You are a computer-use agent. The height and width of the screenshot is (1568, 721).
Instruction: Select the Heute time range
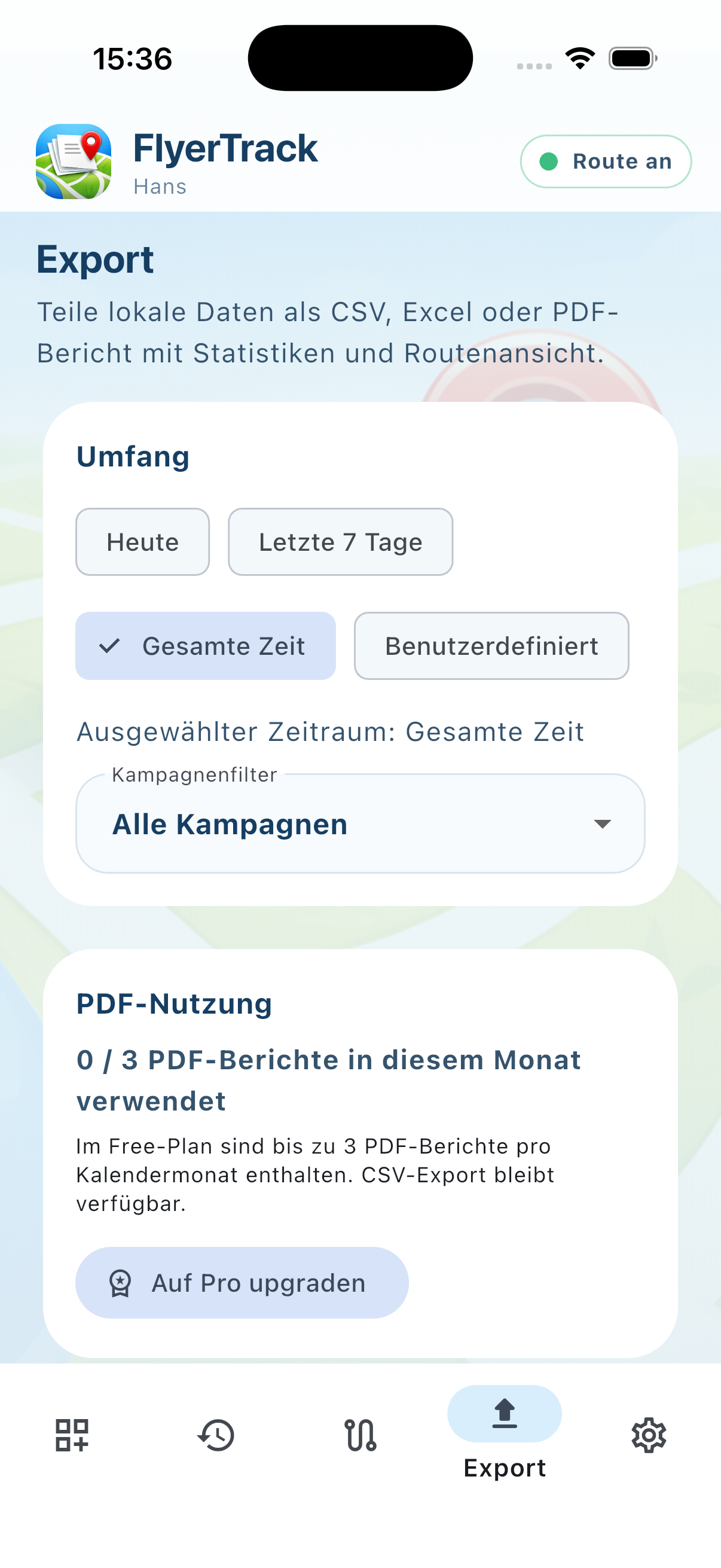(x=142, y=541)
